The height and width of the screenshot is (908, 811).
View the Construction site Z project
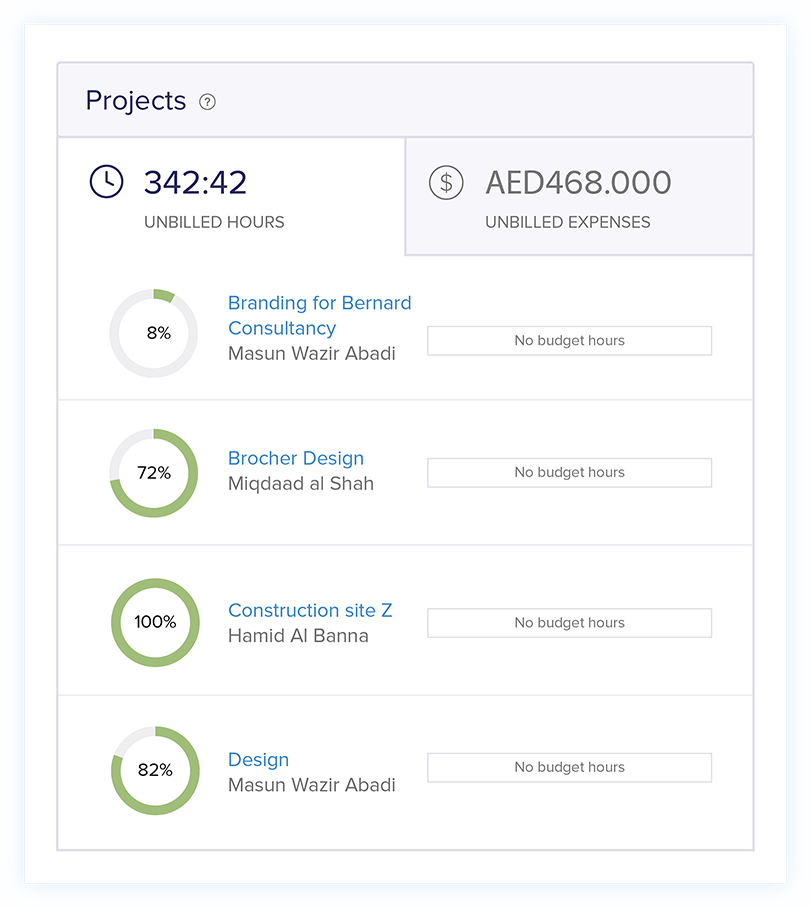(x=310, y=610)
